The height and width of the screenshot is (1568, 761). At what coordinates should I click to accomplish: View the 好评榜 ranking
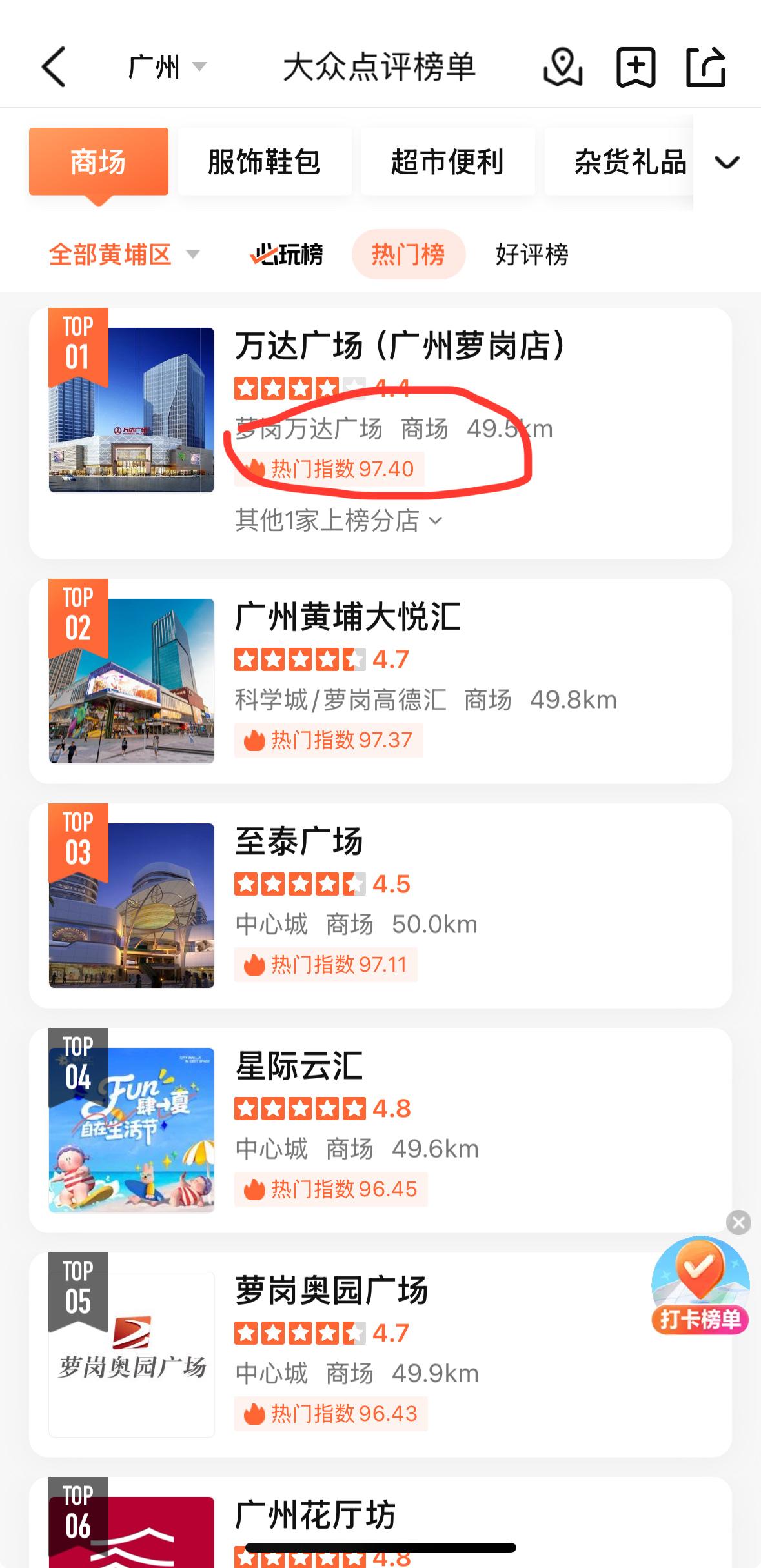(532, 254)
